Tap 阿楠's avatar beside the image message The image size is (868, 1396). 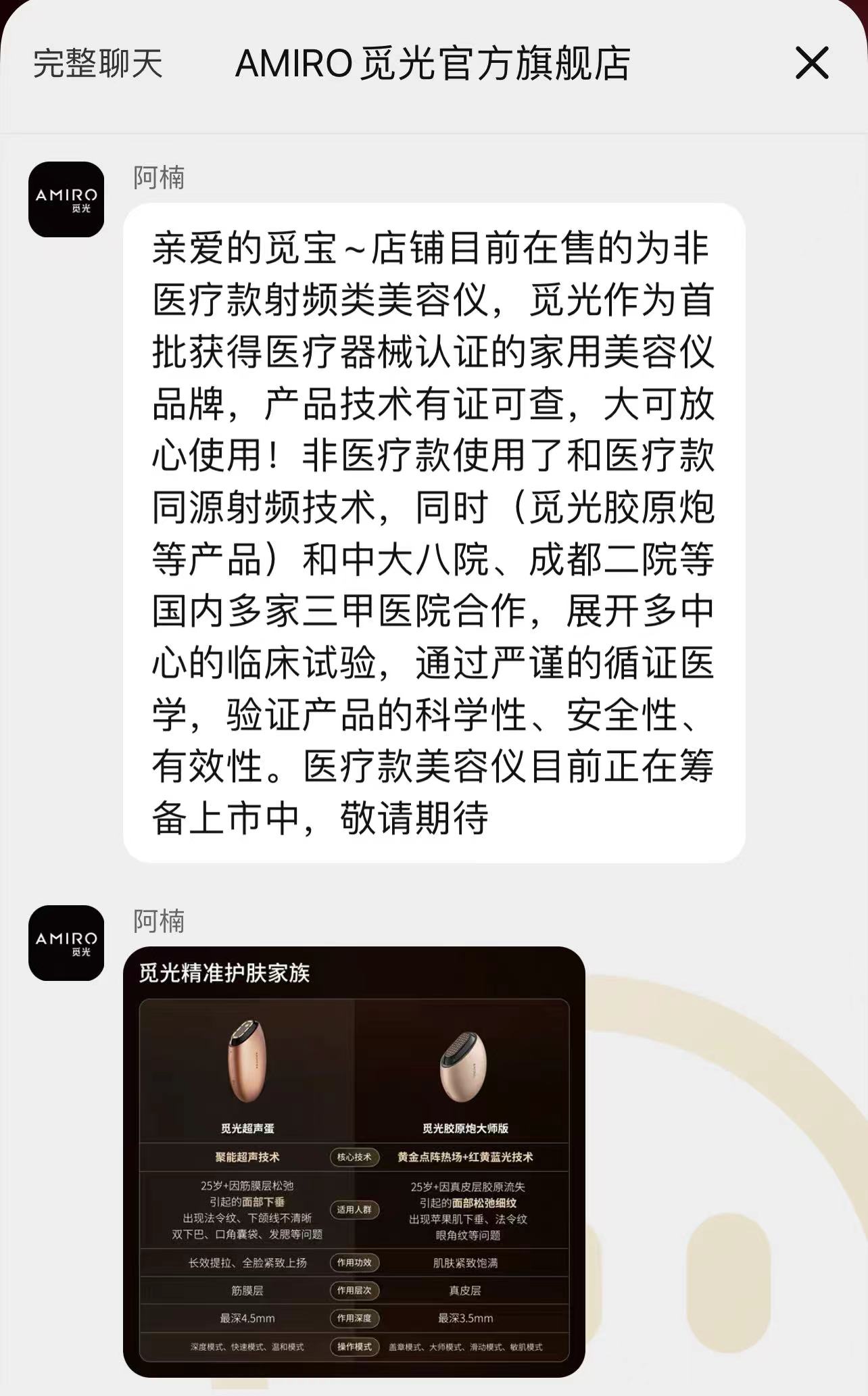(66, 943)
